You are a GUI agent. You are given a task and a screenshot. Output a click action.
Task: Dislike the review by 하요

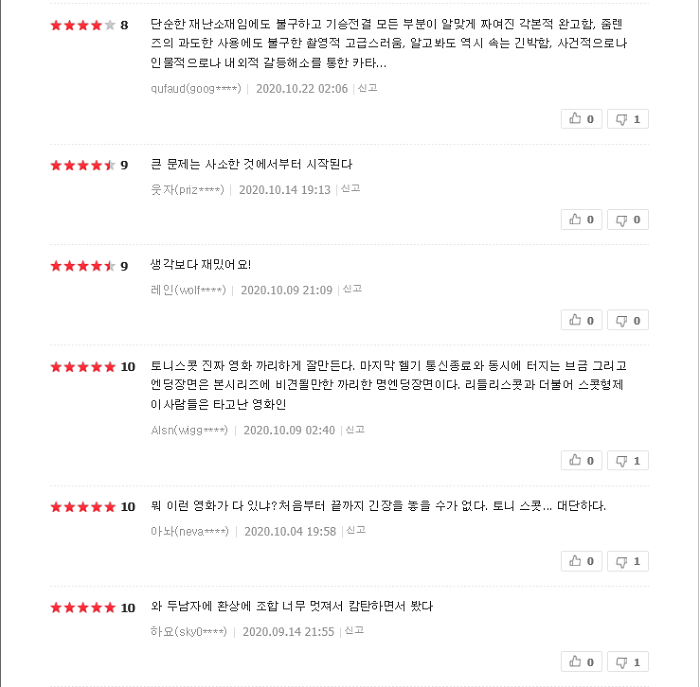628,661
